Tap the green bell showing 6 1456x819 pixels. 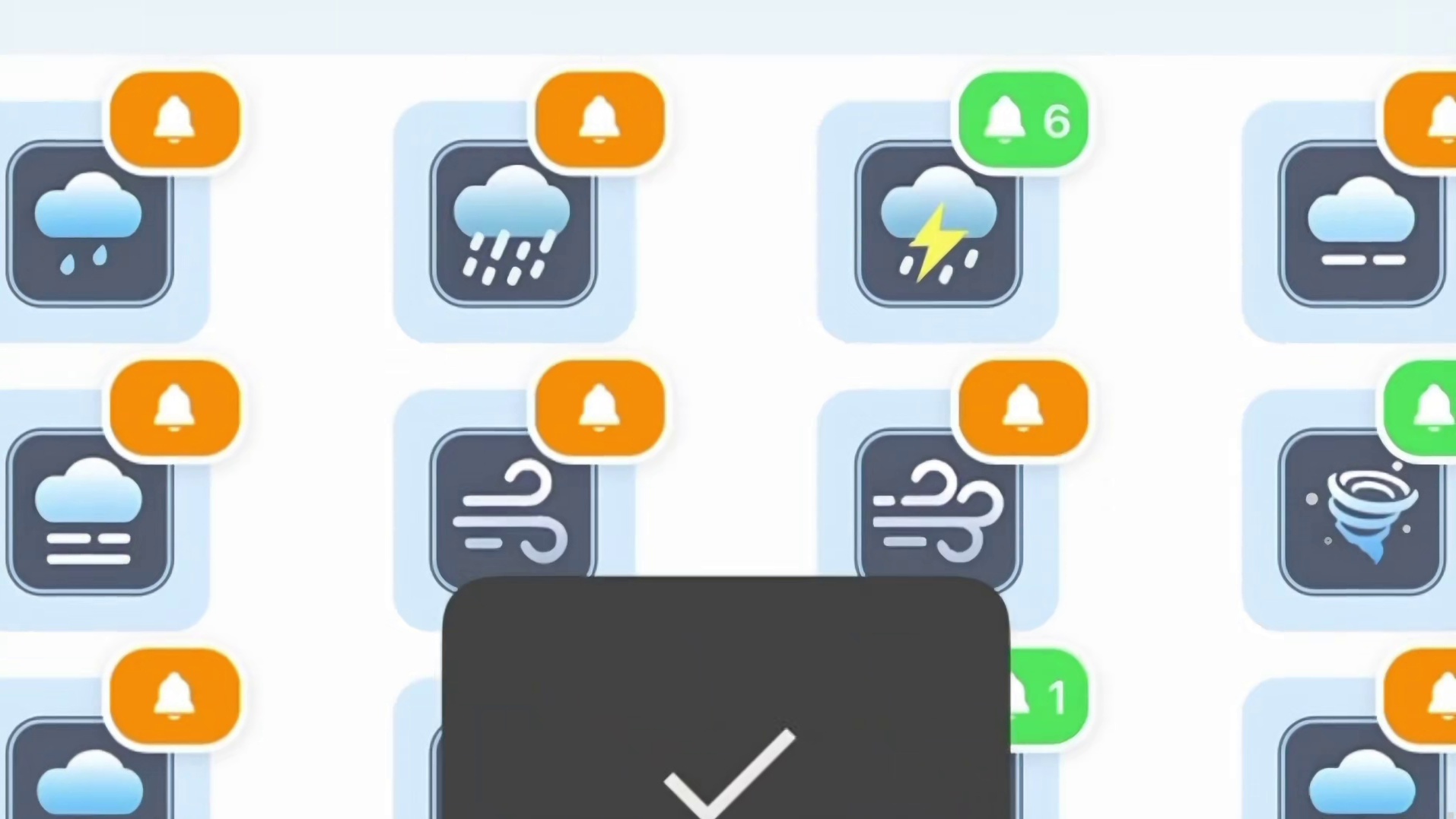click(1023, 120)
